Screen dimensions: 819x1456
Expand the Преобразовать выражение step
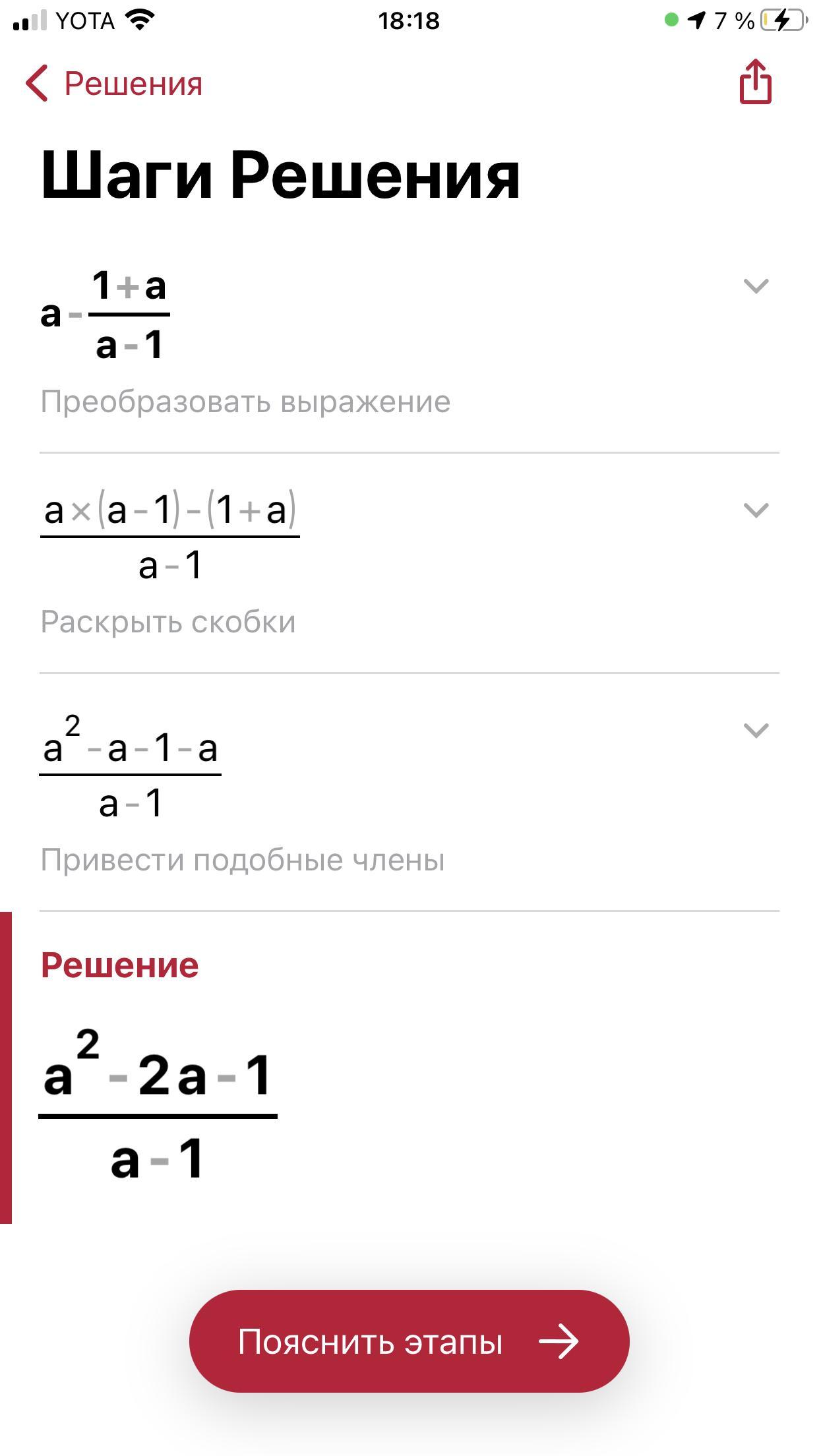pos(756,286)
